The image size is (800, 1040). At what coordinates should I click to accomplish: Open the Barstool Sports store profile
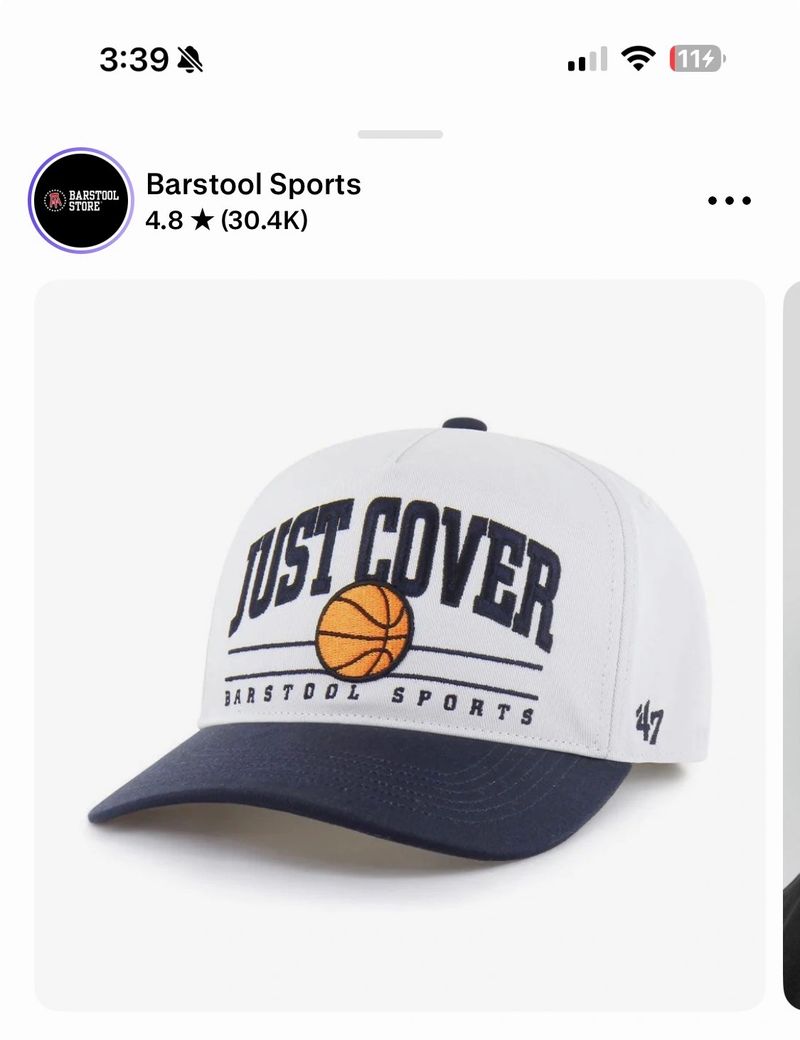coord(252,184)
